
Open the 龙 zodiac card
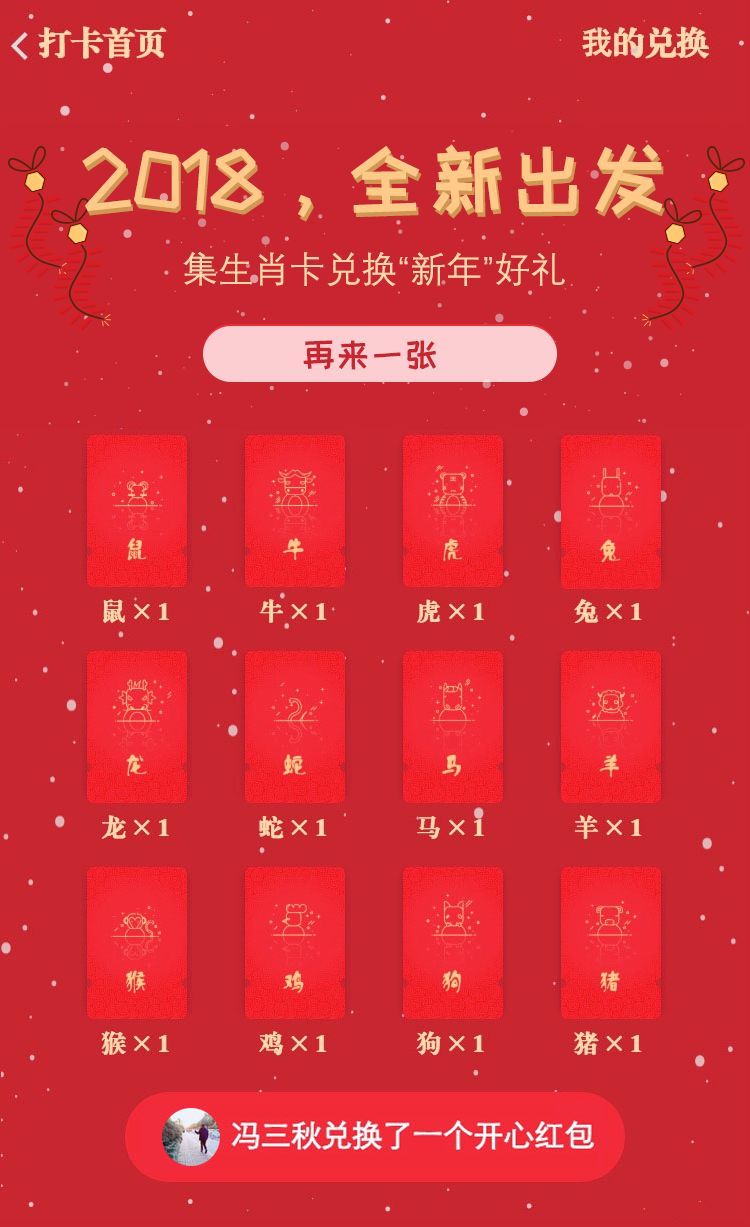[x=137, y=727]
